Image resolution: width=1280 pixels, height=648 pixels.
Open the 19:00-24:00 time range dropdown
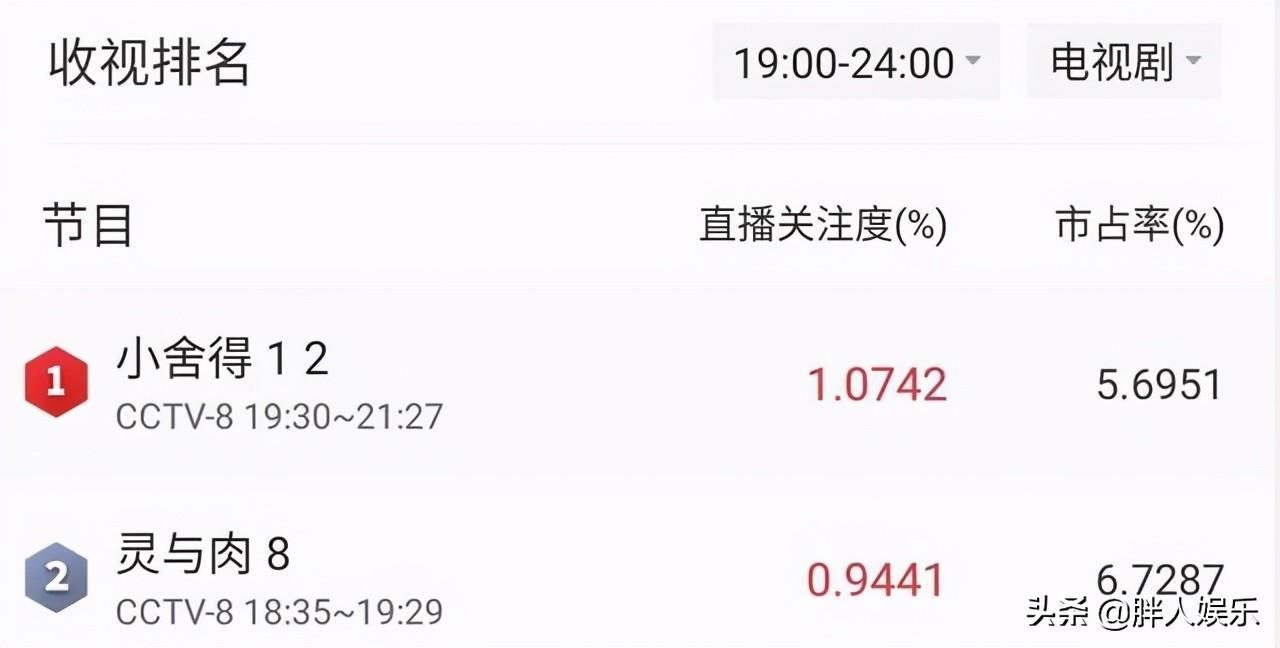point(856,63)
